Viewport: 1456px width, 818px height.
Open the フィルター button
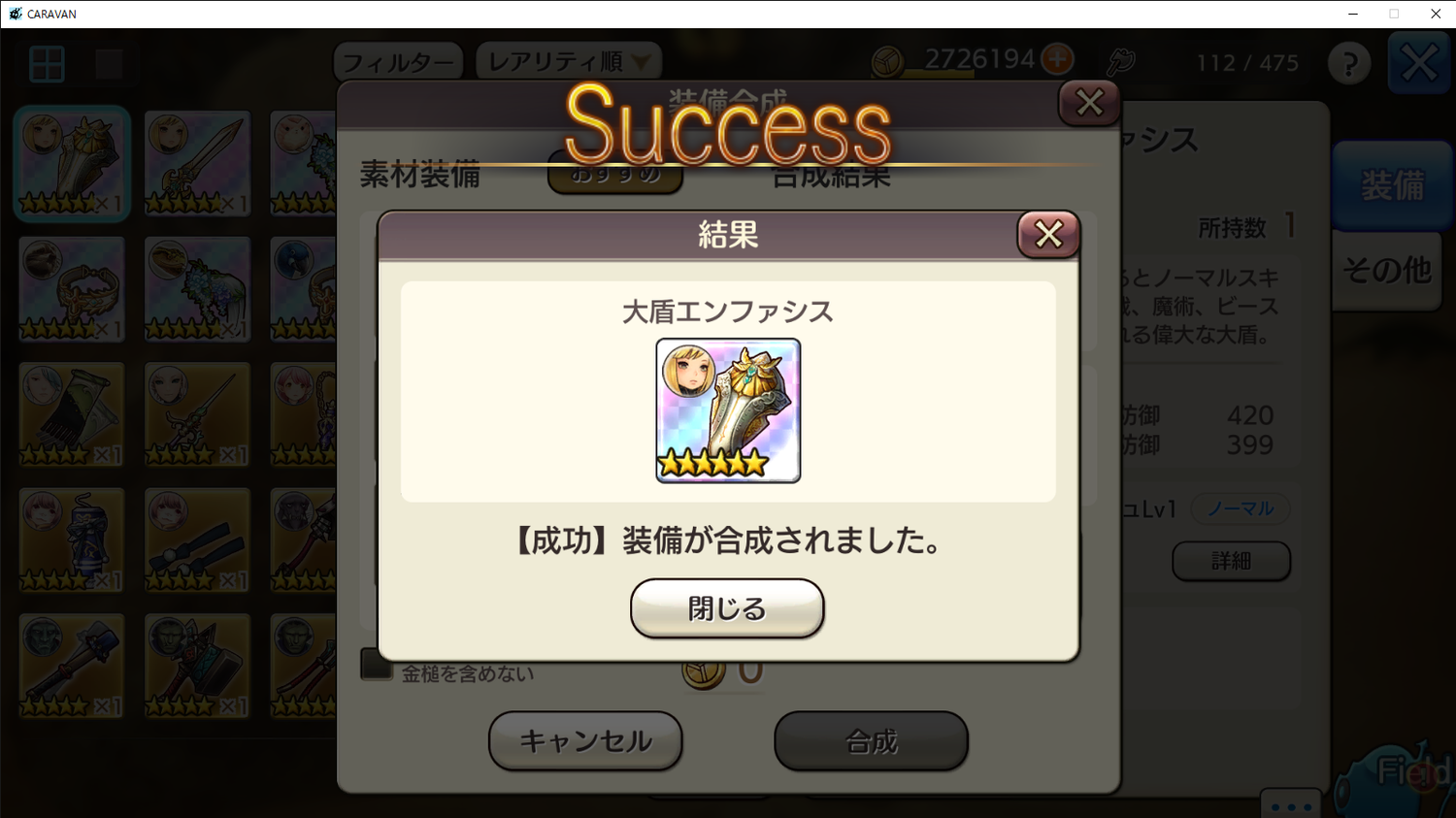tap(398, 62)
